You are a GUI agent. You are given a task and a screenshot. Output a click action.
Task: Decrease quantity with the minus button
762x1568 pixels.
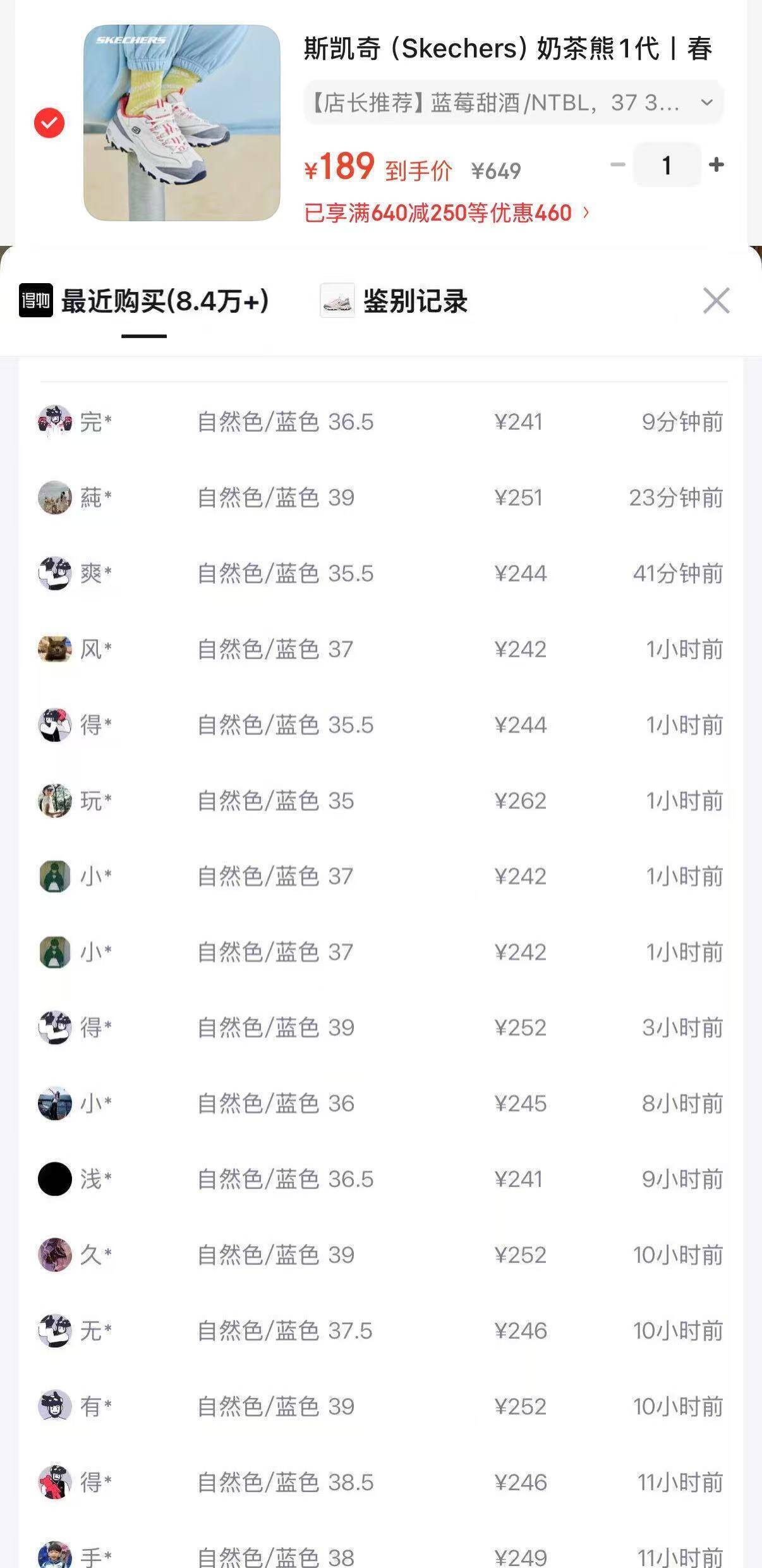(x=617, y=165)
